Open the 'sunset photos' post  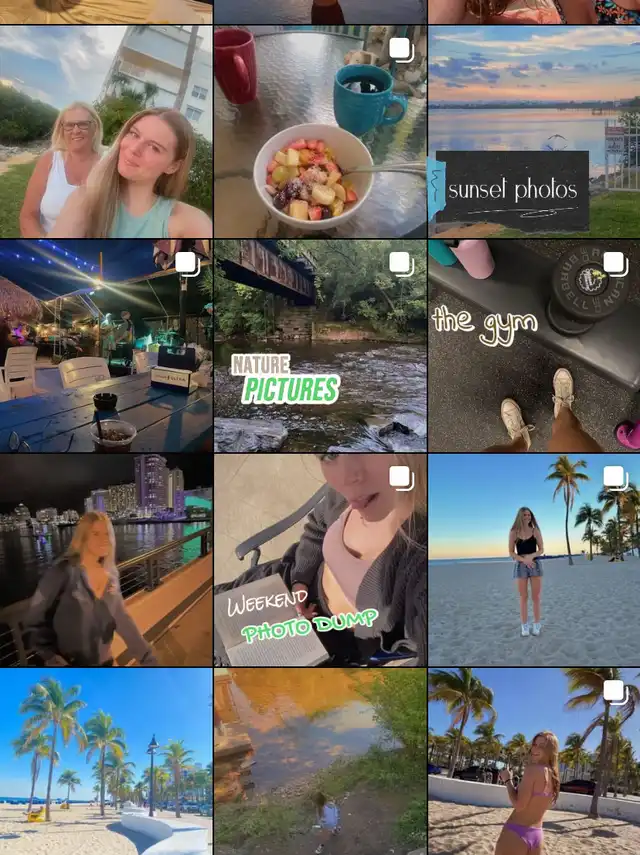(534, 131)
